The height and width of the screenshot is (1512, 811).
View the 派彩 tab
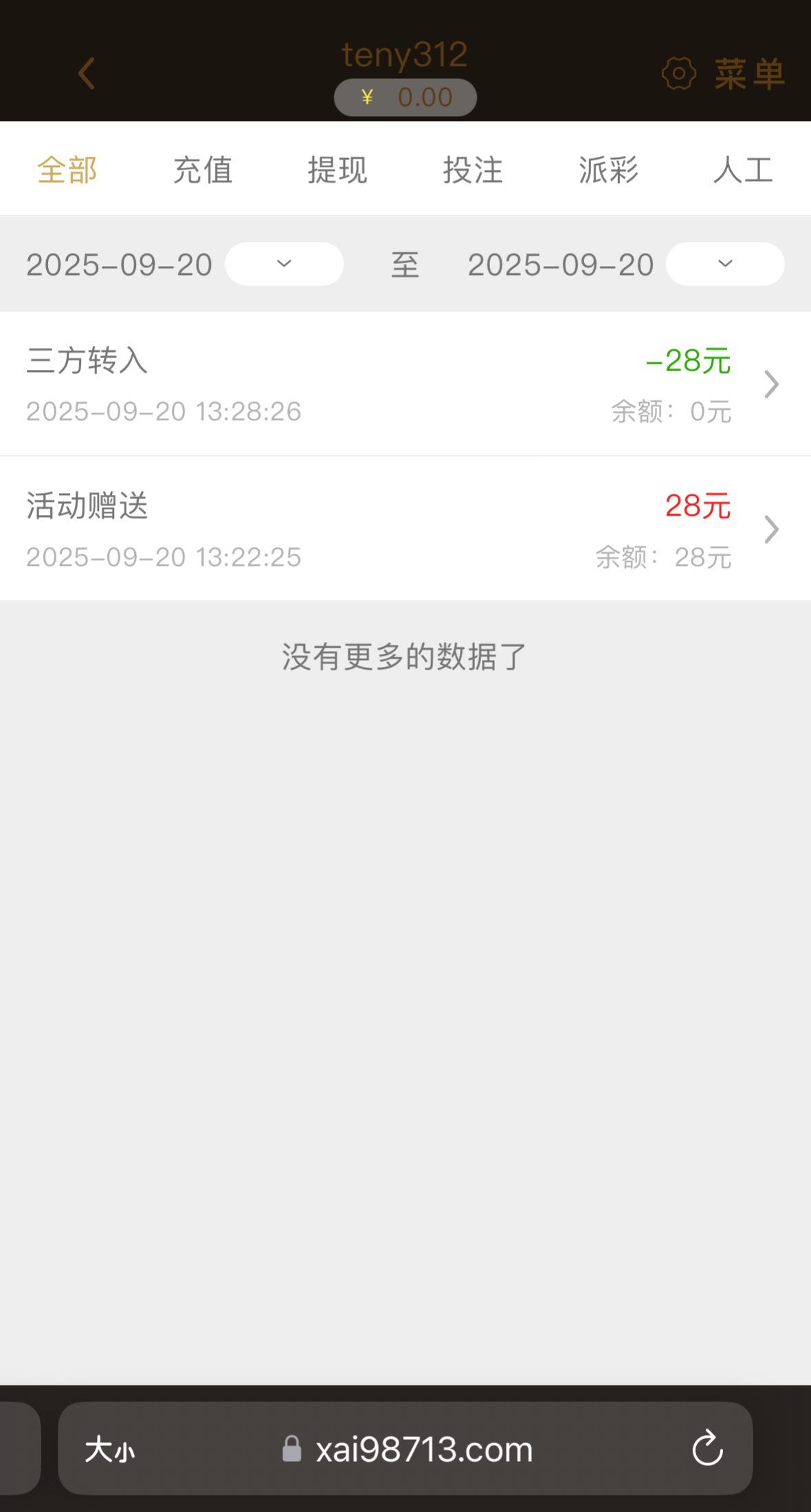(x=608, y=170)
